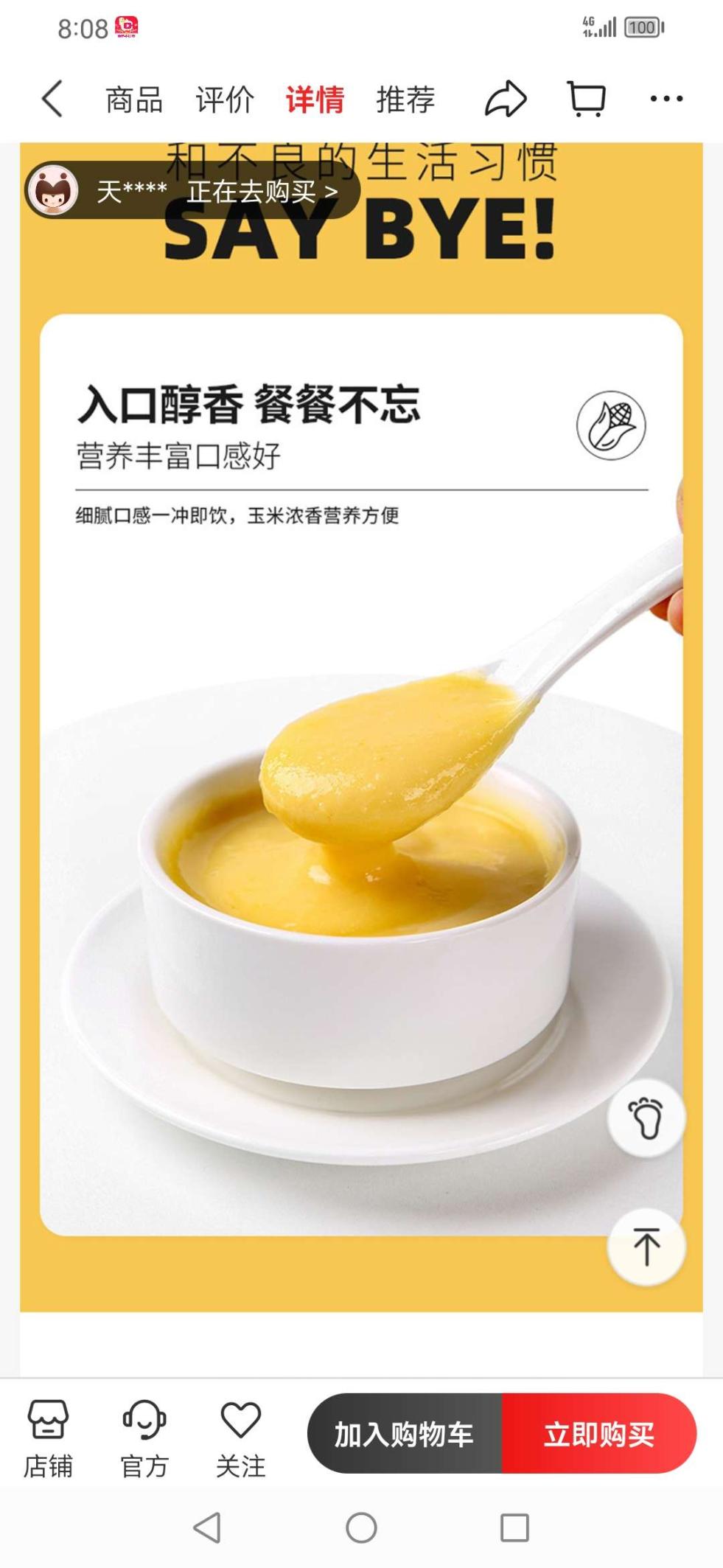Tap the 关注 heart to follow
Image resolution: width=723 pixels, height=1568 pixels.
click(x=241, y=1439)
